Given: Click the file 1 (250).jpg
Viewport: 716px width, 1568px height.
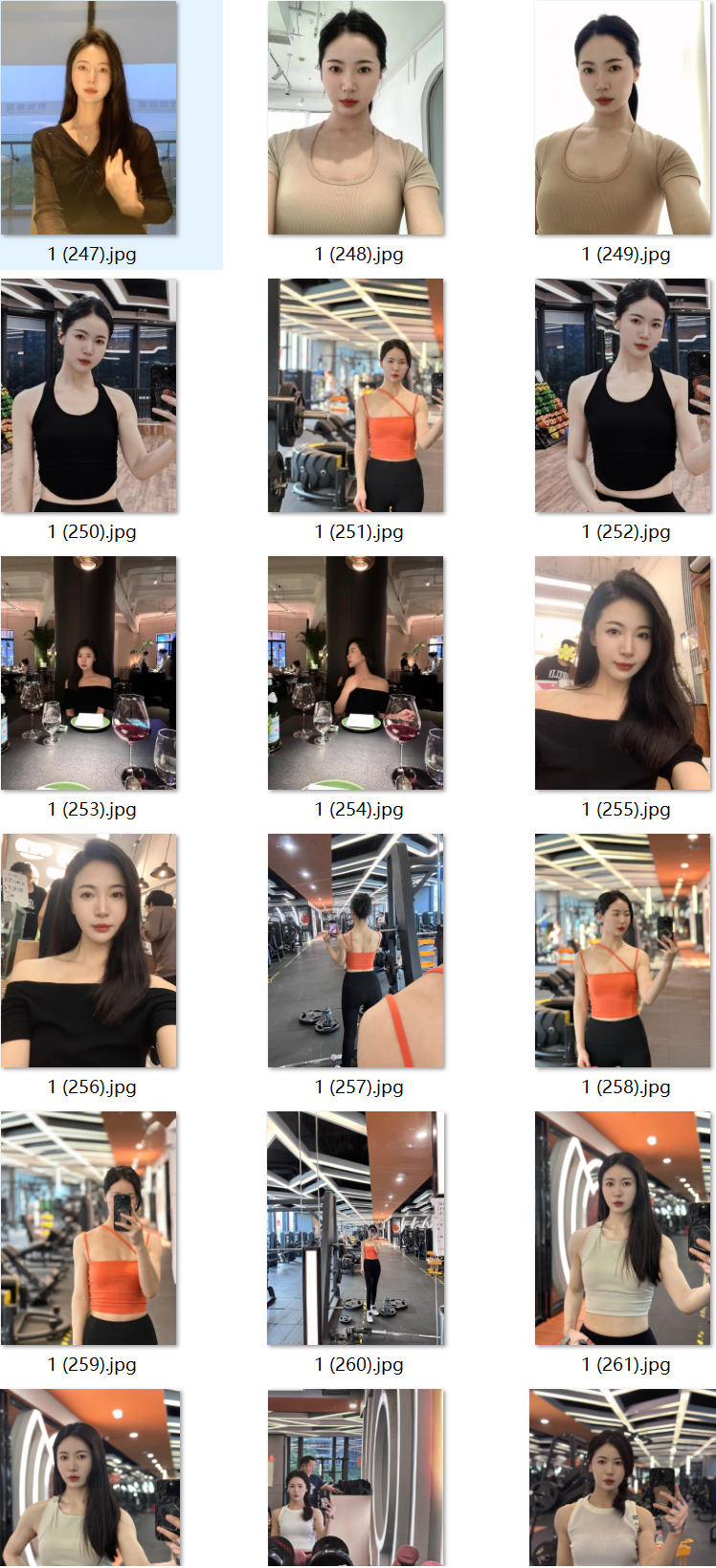Looking at the screenshot, I should pos(89,395).
